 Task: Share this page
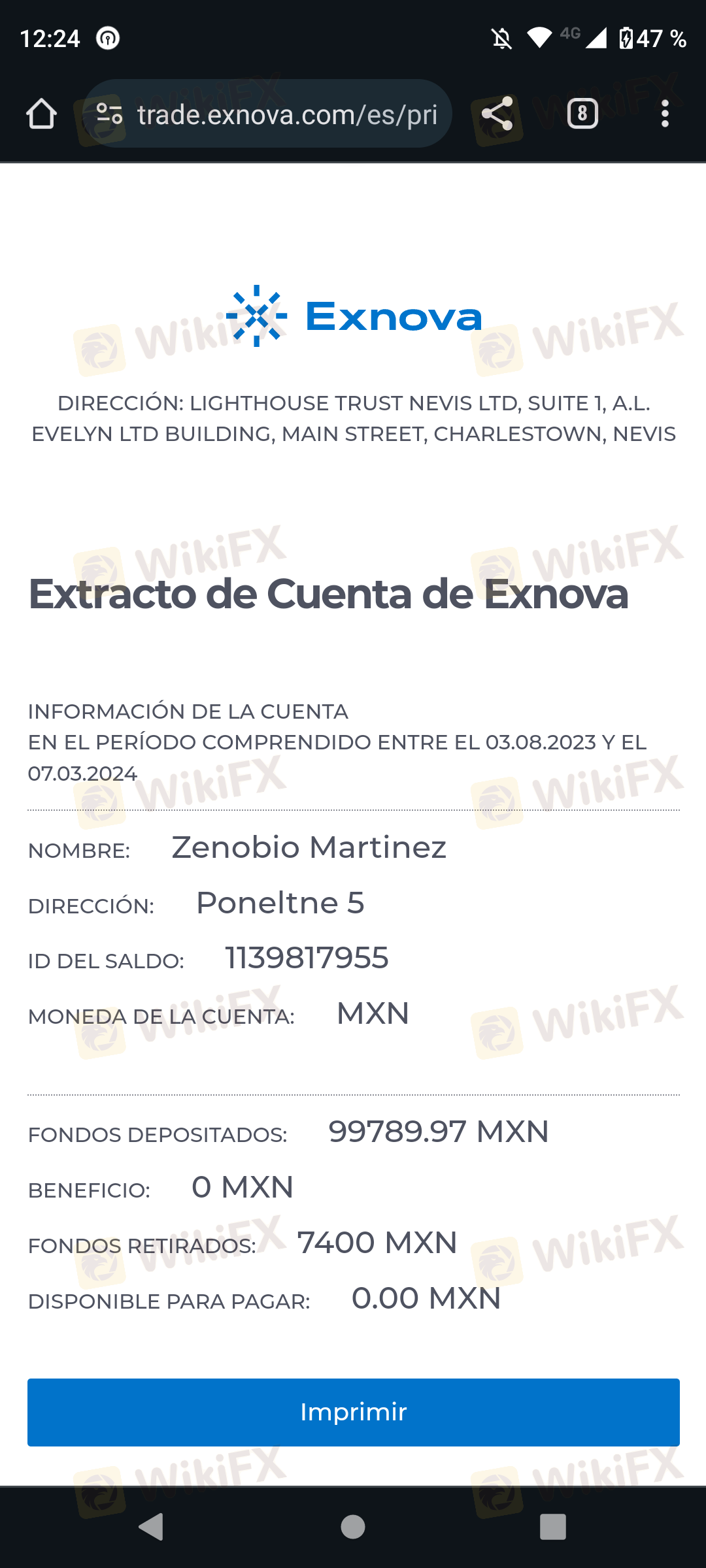497,114
